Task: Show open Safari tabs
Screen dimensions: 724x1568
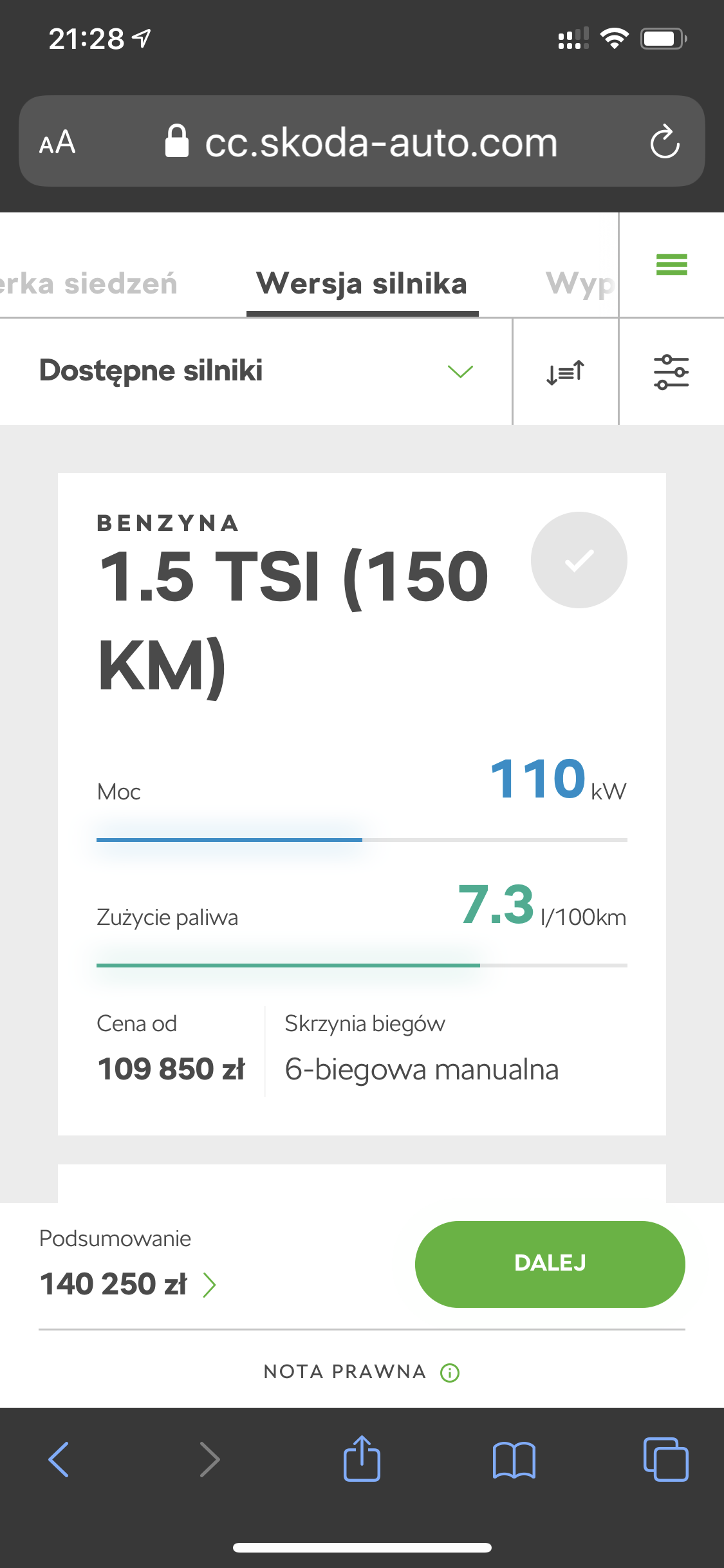Action: pos(665,1459)
